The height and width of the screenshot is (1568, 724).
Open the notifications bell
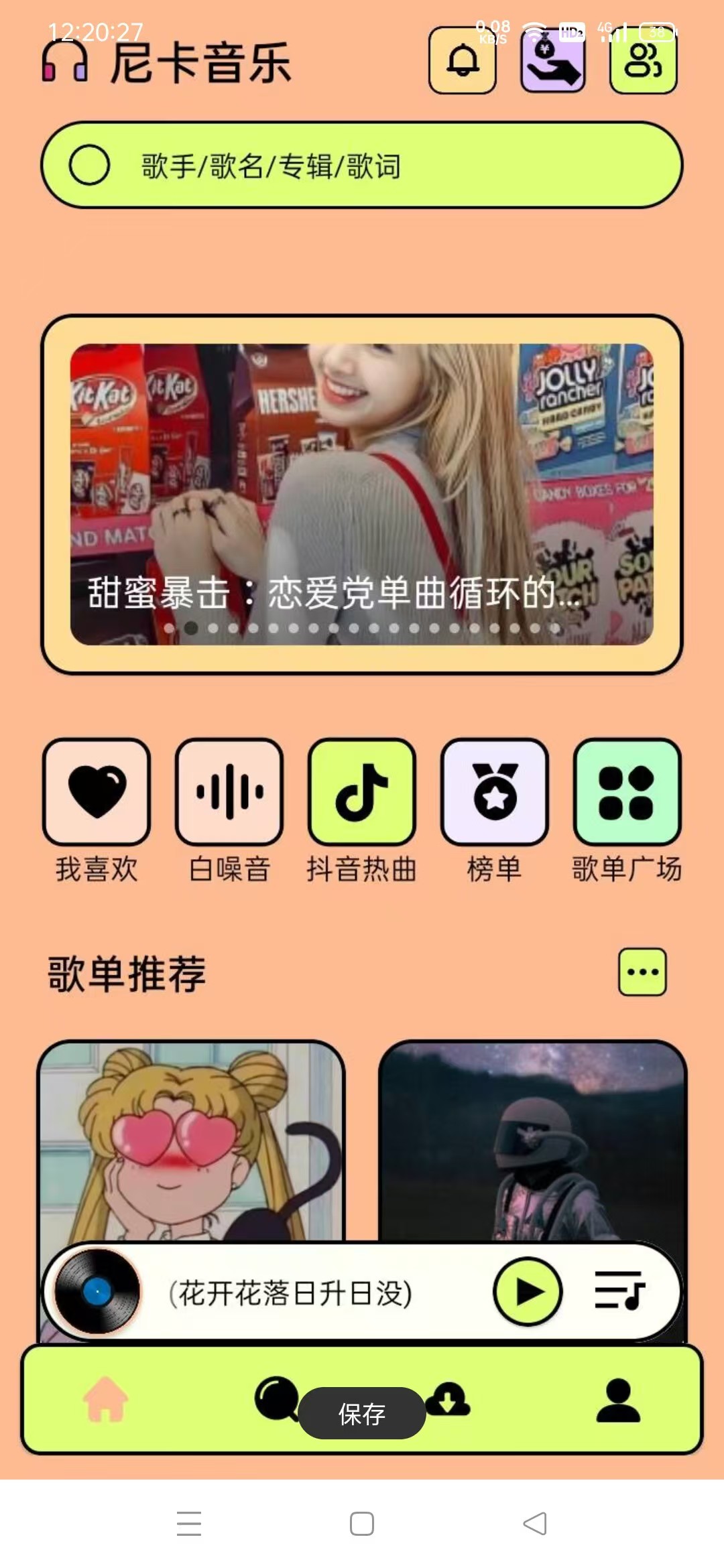tap(463, 61)
